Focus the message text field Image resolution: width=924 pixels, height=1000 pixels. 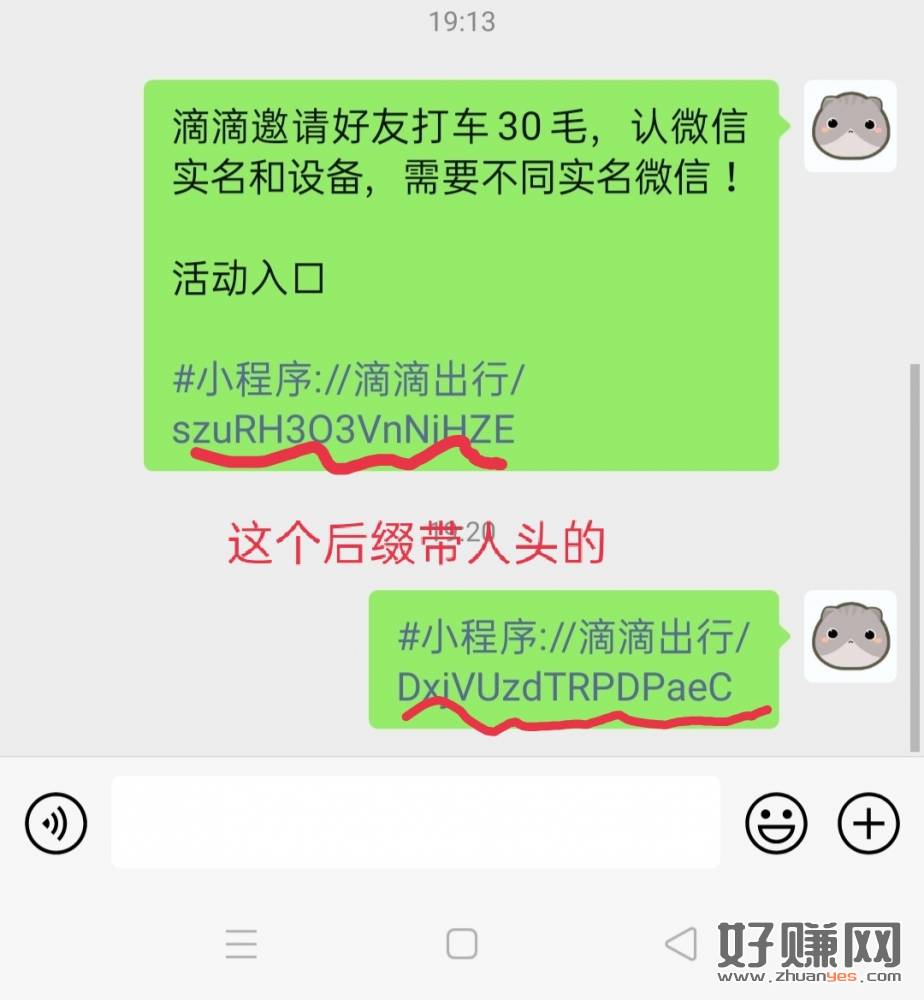415,822
